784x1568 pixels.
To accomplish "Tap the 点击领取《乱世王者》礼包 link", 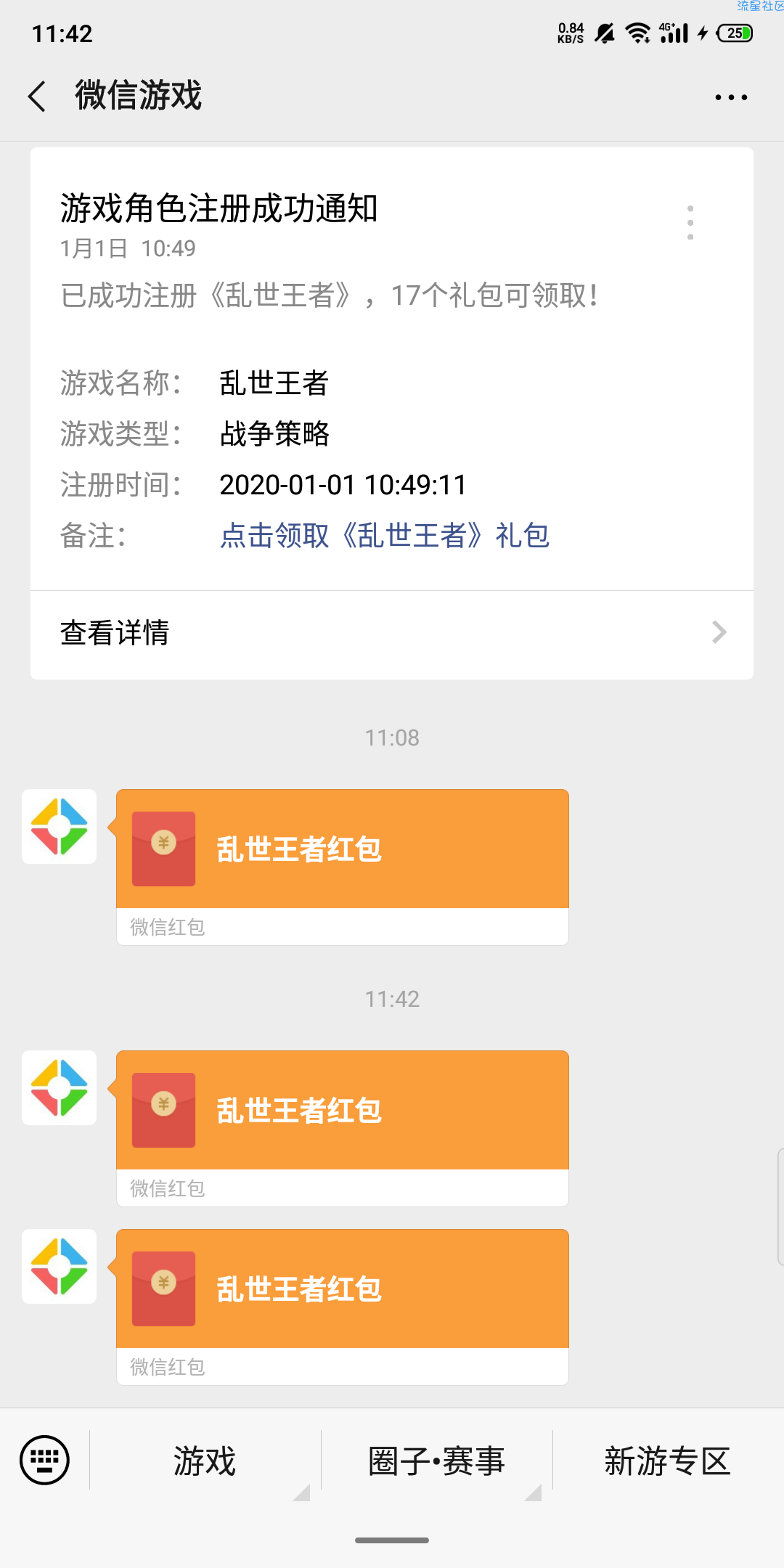I will (x=384, y=536).
